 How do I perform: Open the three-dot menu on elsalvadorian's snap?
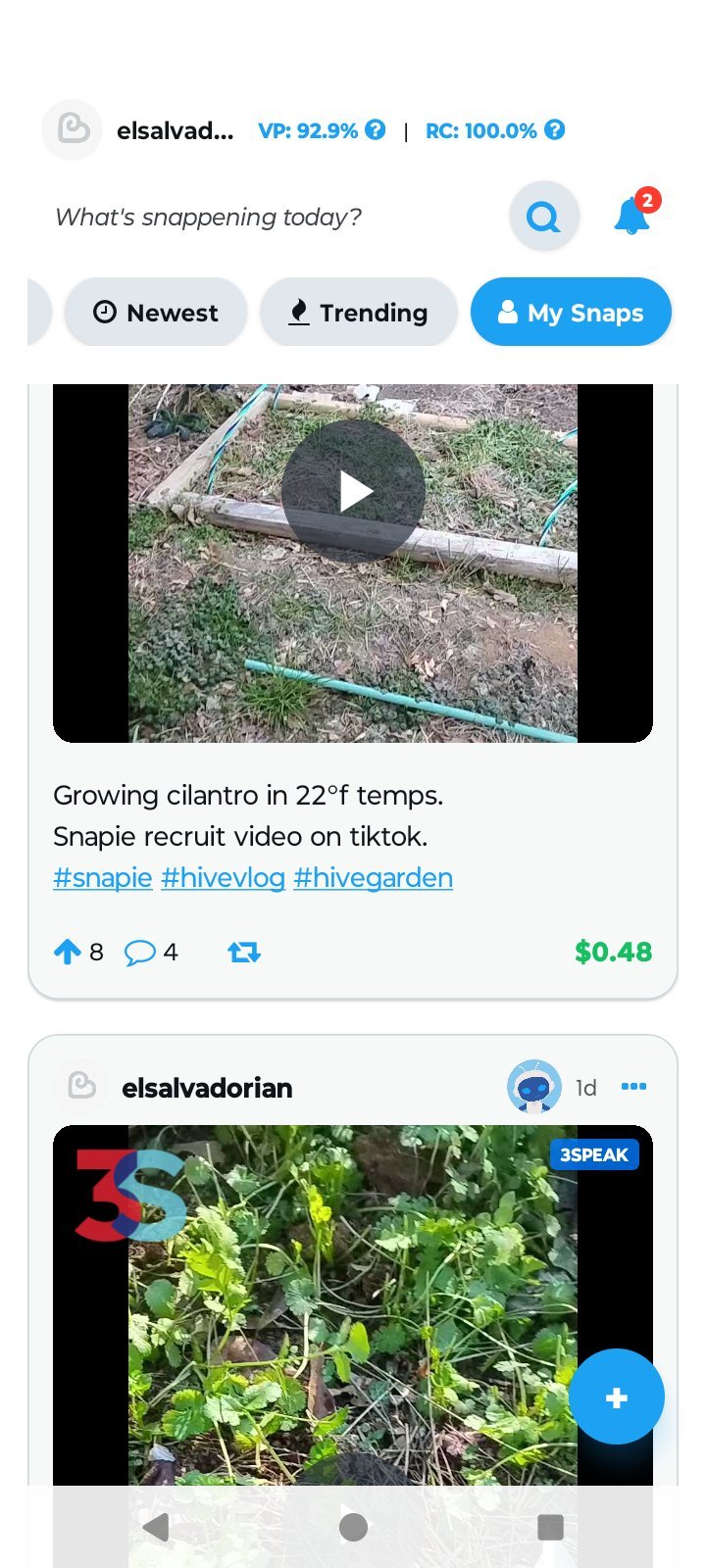click(633, 1086)
